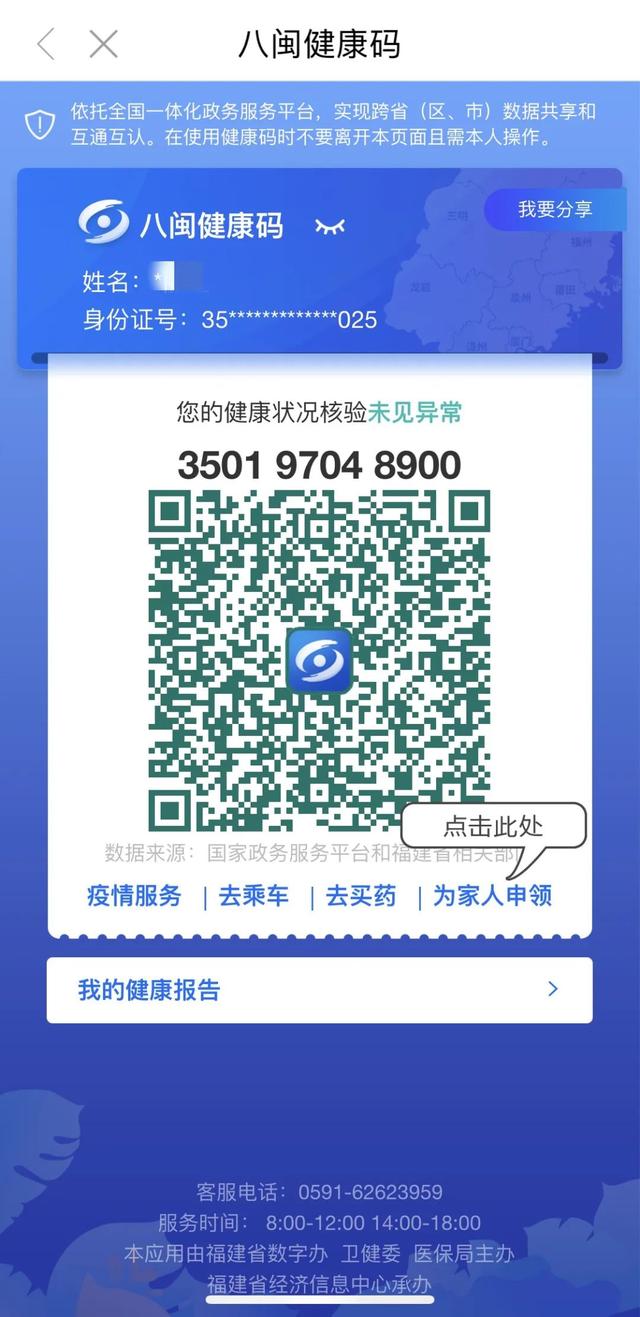This screenshot has height=1317, width=640.
Task: Tap the 我要分享 button
Action: [555, 209]
